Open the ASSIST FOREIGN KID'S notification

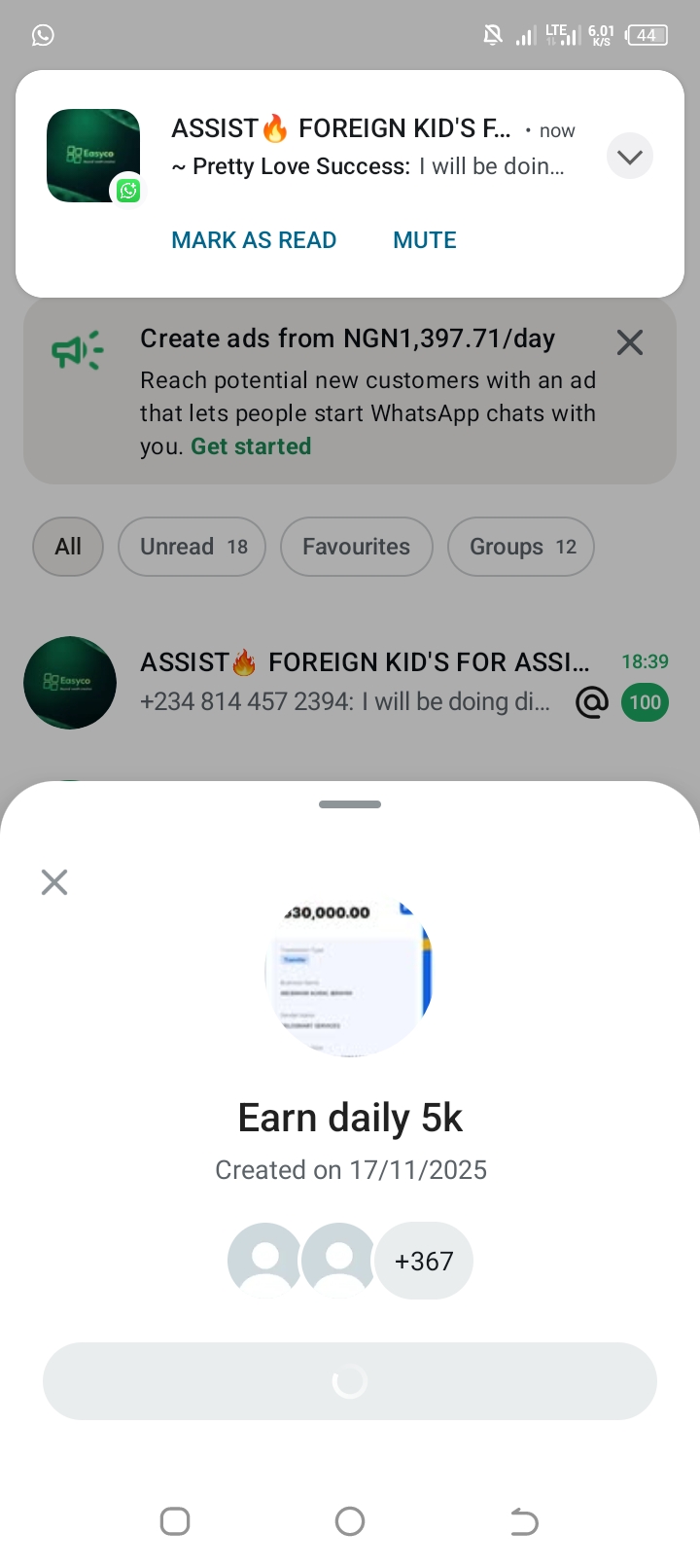[x=367, y=147]
